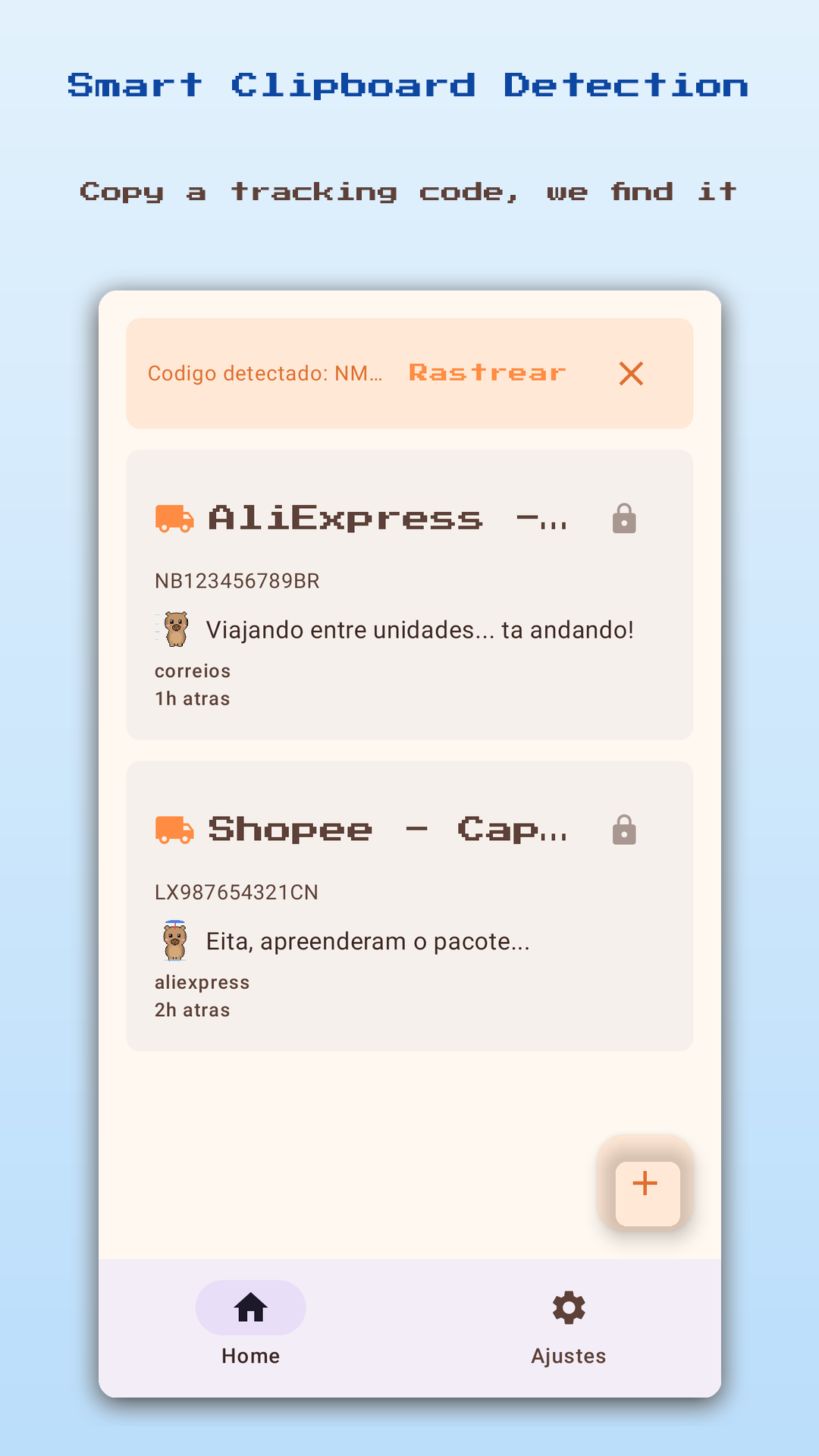Click the lock icon on the AliExpress card

[623, 519]
